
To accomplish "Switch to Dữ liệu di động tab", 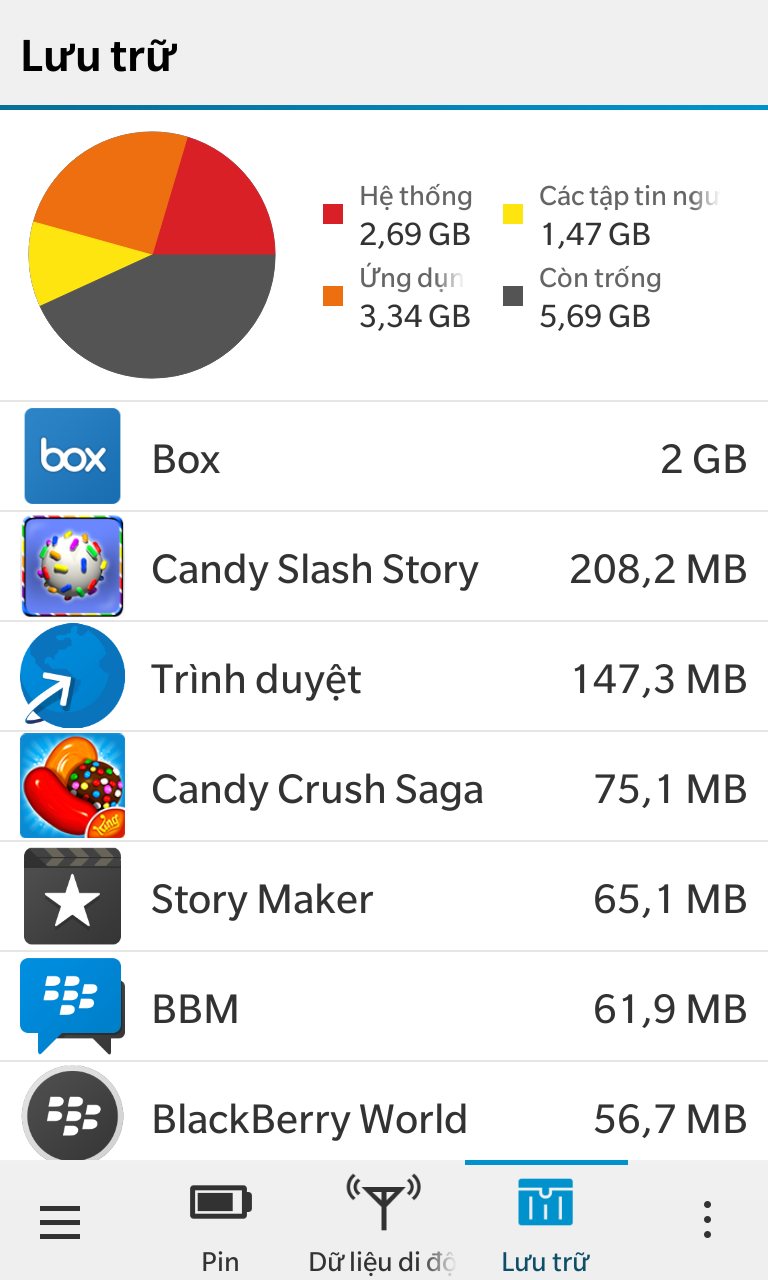I will 383,1221.
